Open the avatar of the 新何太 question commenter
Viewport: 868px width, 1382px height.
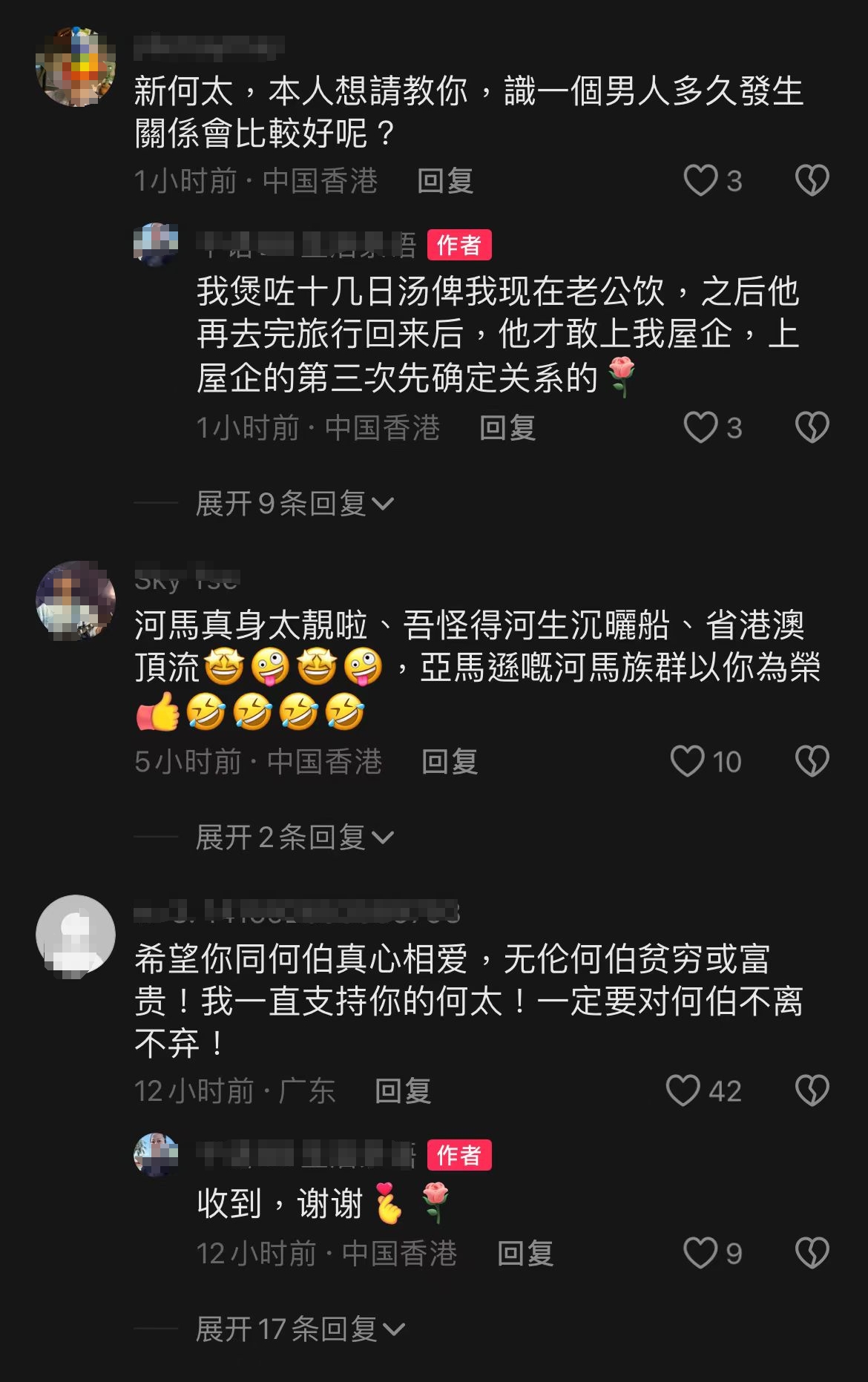(76, 67)
